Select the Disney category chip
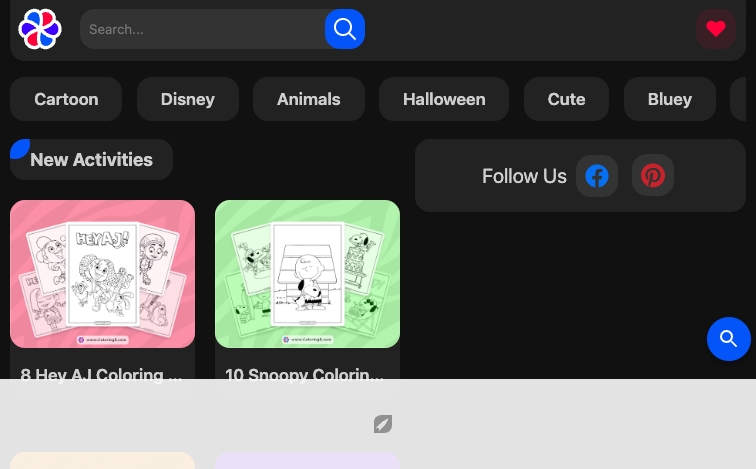This screenshot has height=469, width=756. click(188, 99)
